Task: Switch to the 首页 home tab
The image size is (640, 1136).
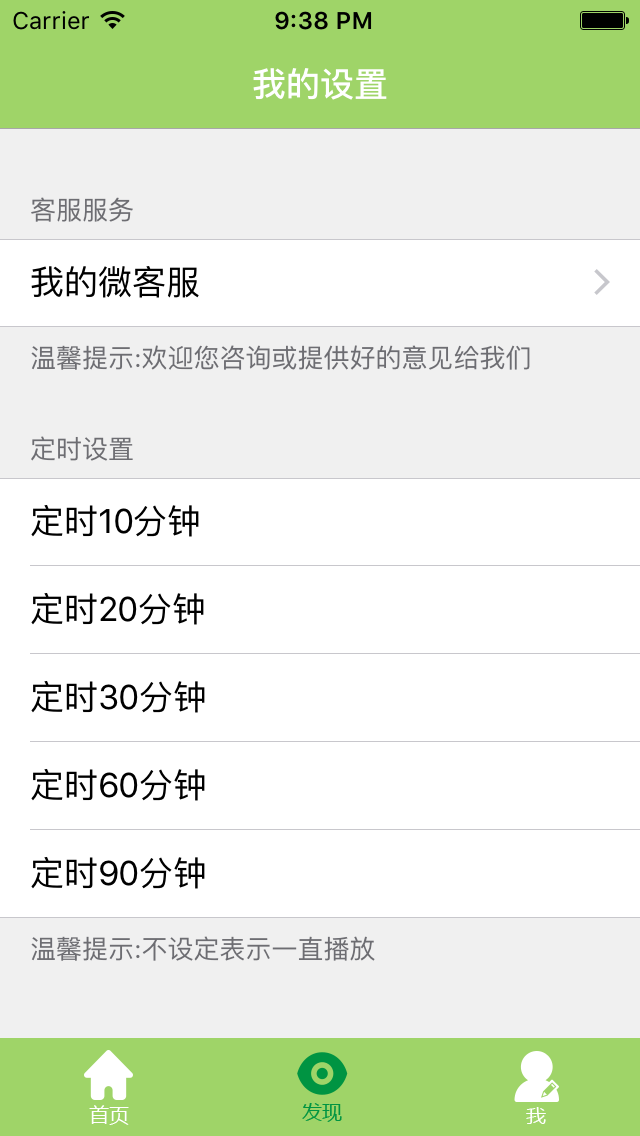Action: tap(108, 1087)
